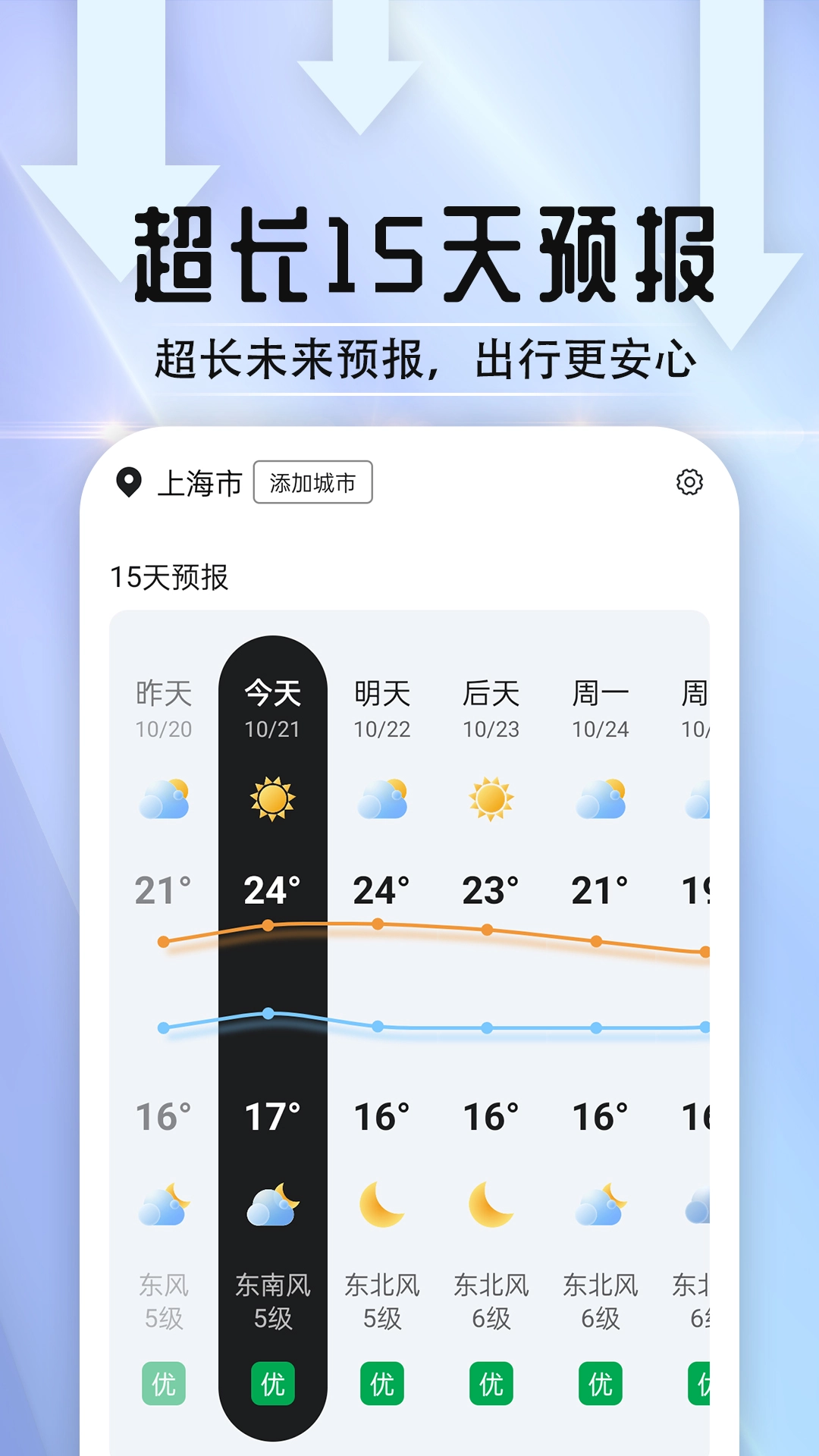Click today's point on the orange temperature curve

[270, 924]
